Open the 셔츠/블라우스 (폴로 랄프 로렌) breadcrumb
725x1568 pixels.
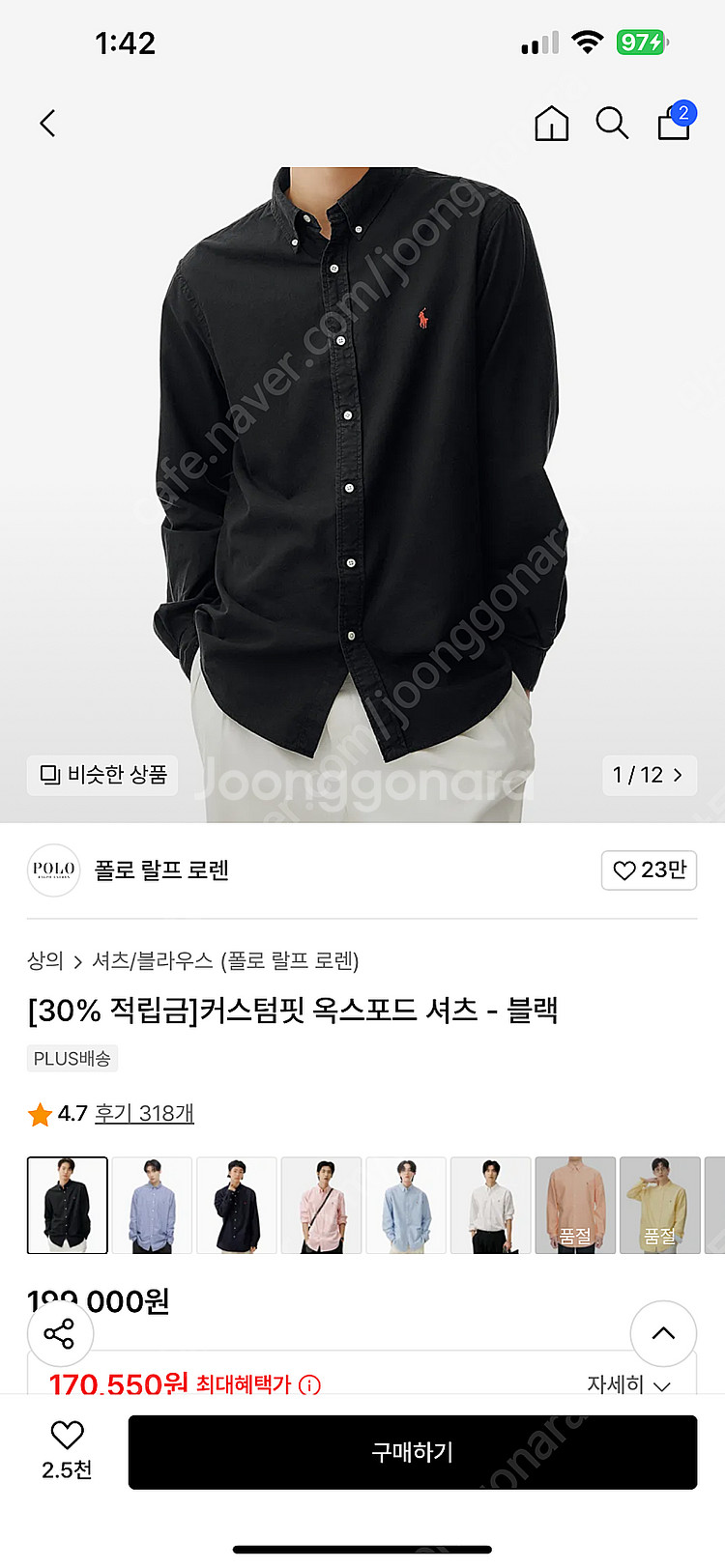click(x=225, y=960)
